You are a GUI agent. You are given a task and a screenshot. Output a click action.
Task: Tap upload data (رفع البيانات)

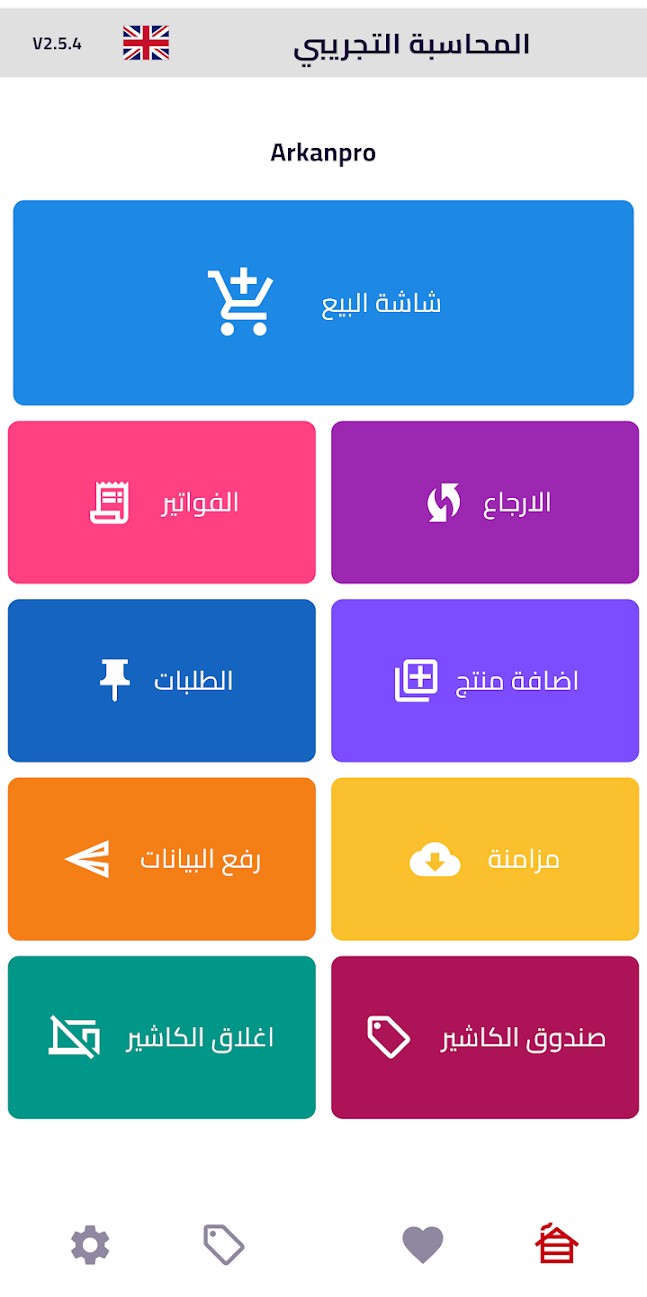162,859
